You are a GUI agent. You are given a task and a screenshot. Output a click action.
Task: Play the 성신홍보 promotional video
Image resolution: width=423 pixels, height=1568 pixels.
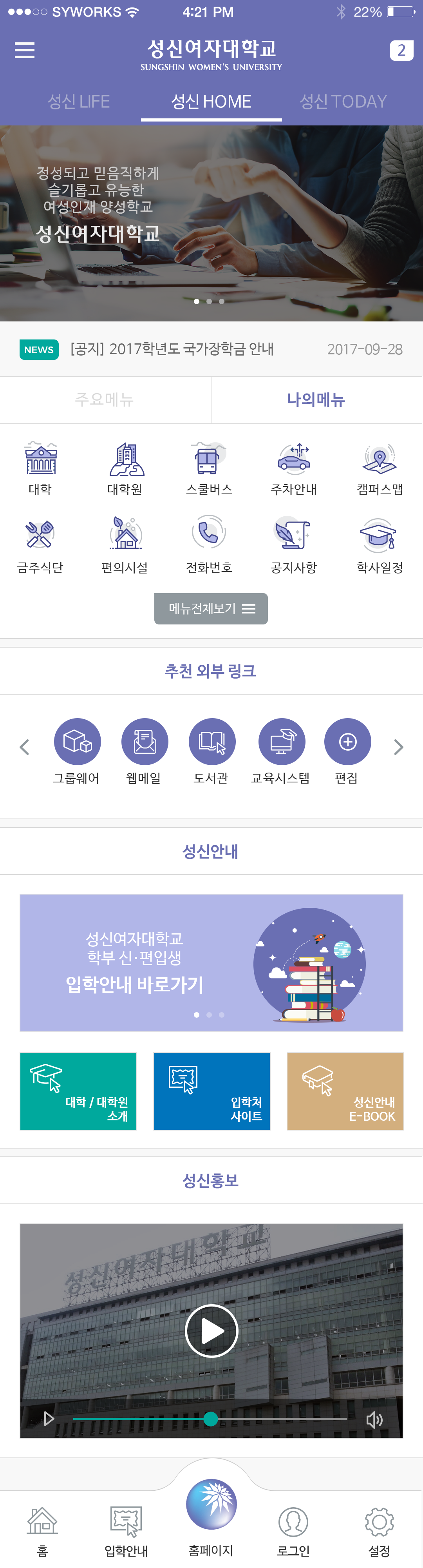pos(211,1330)
